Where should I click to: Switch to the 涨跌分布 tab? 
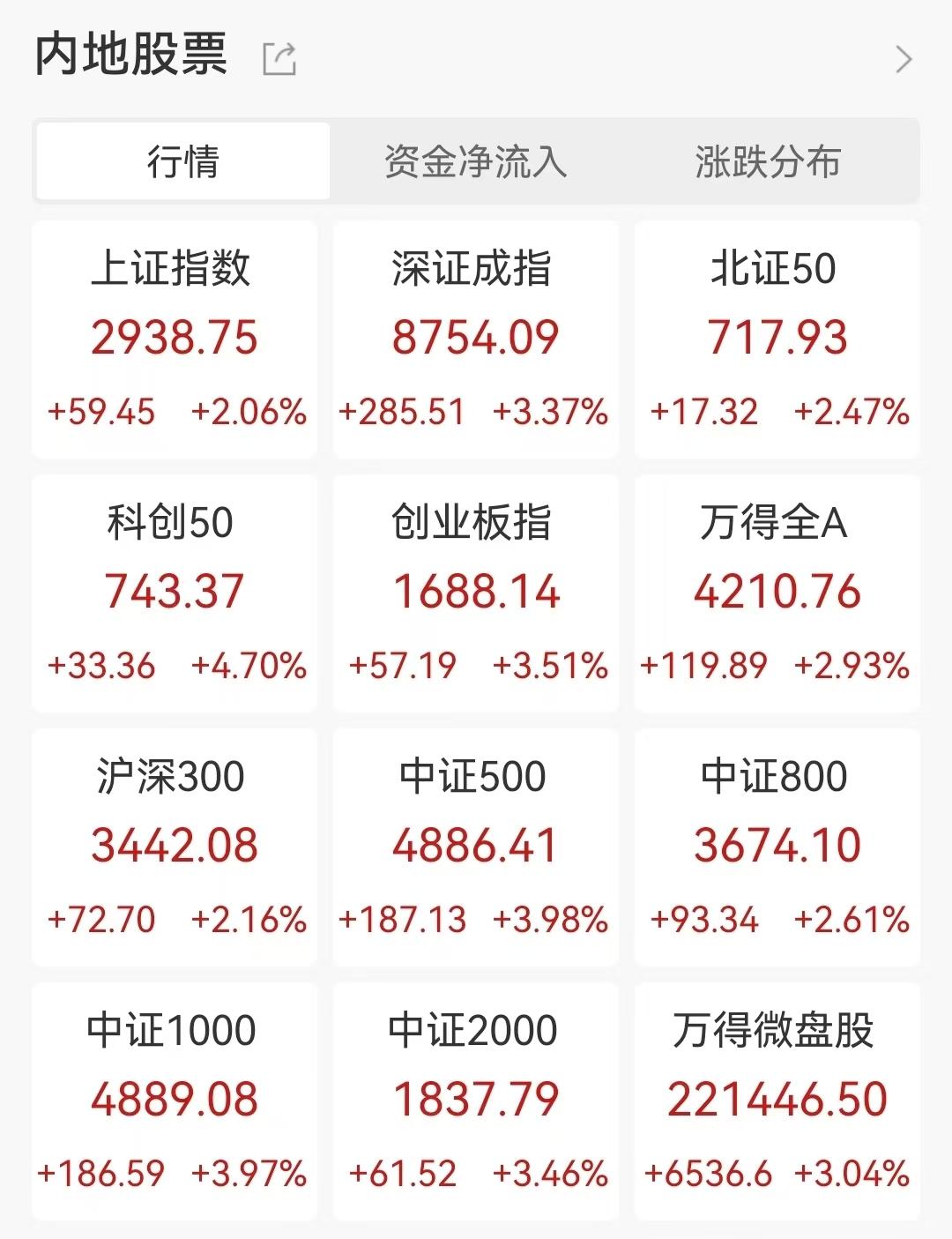click(x=768, y=161)
